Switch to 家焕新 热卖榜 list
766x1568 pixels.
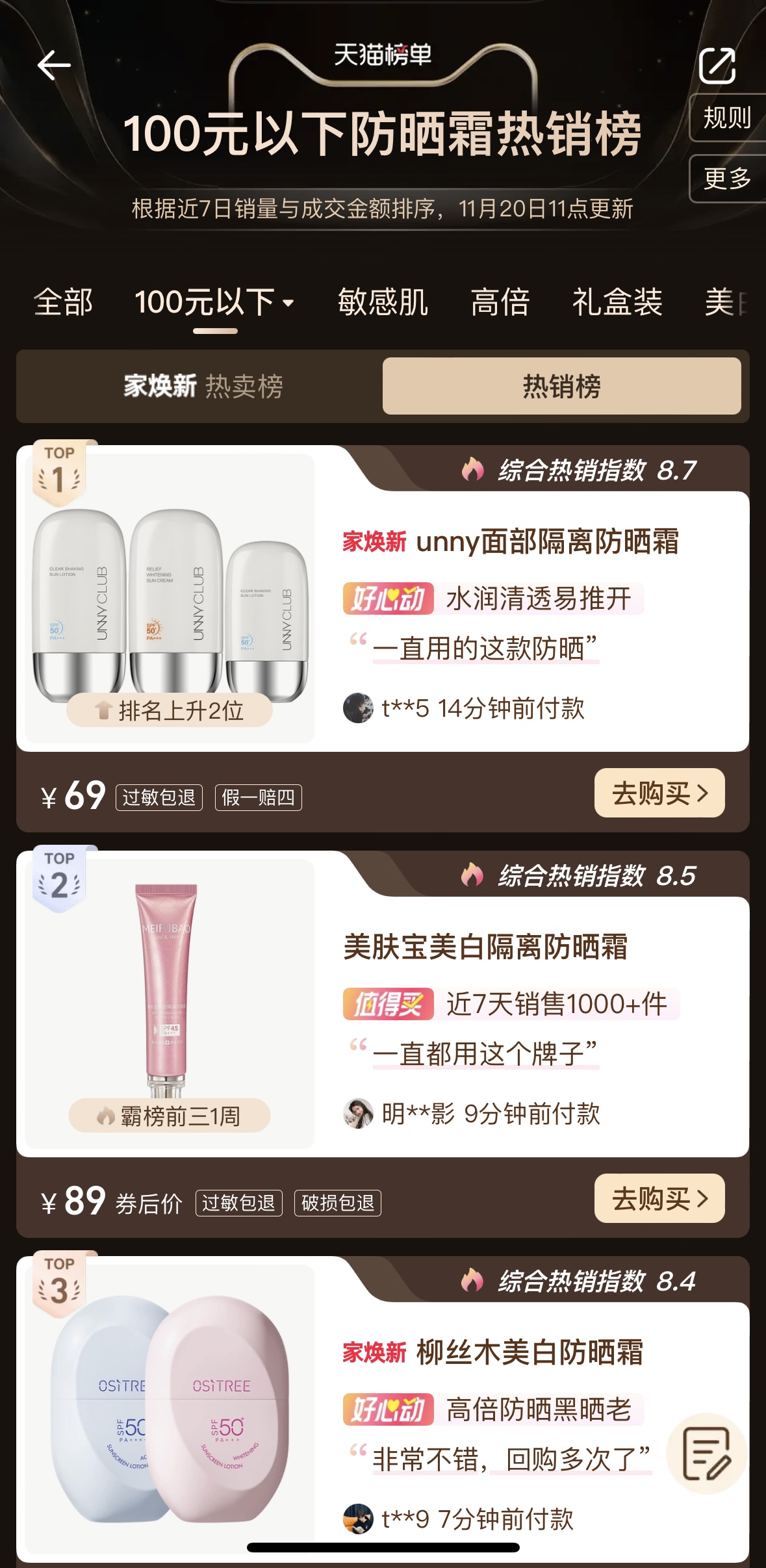coord(203,386)
